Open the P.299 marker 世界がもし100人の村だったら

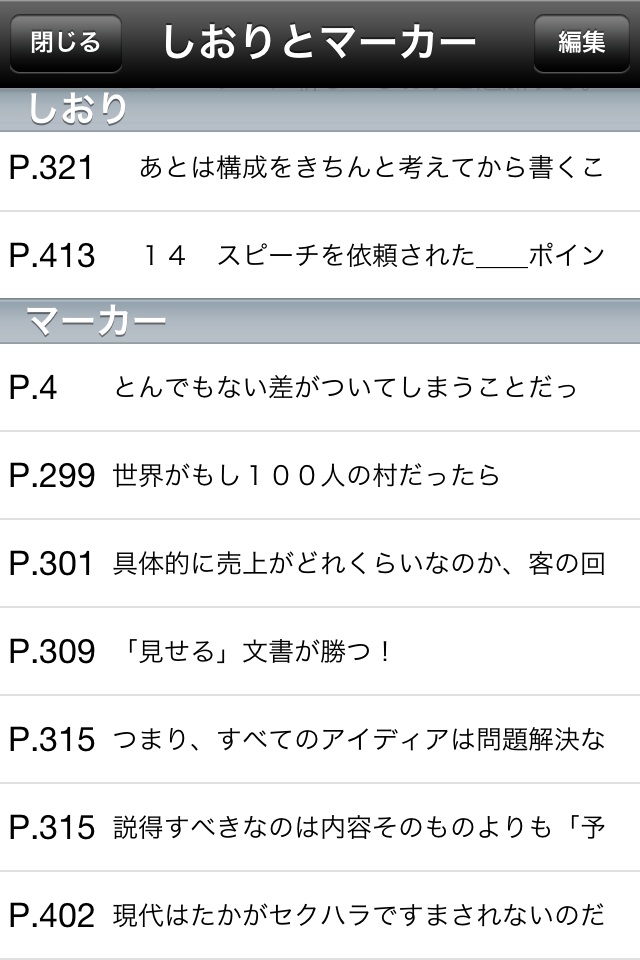coord(320,475)
